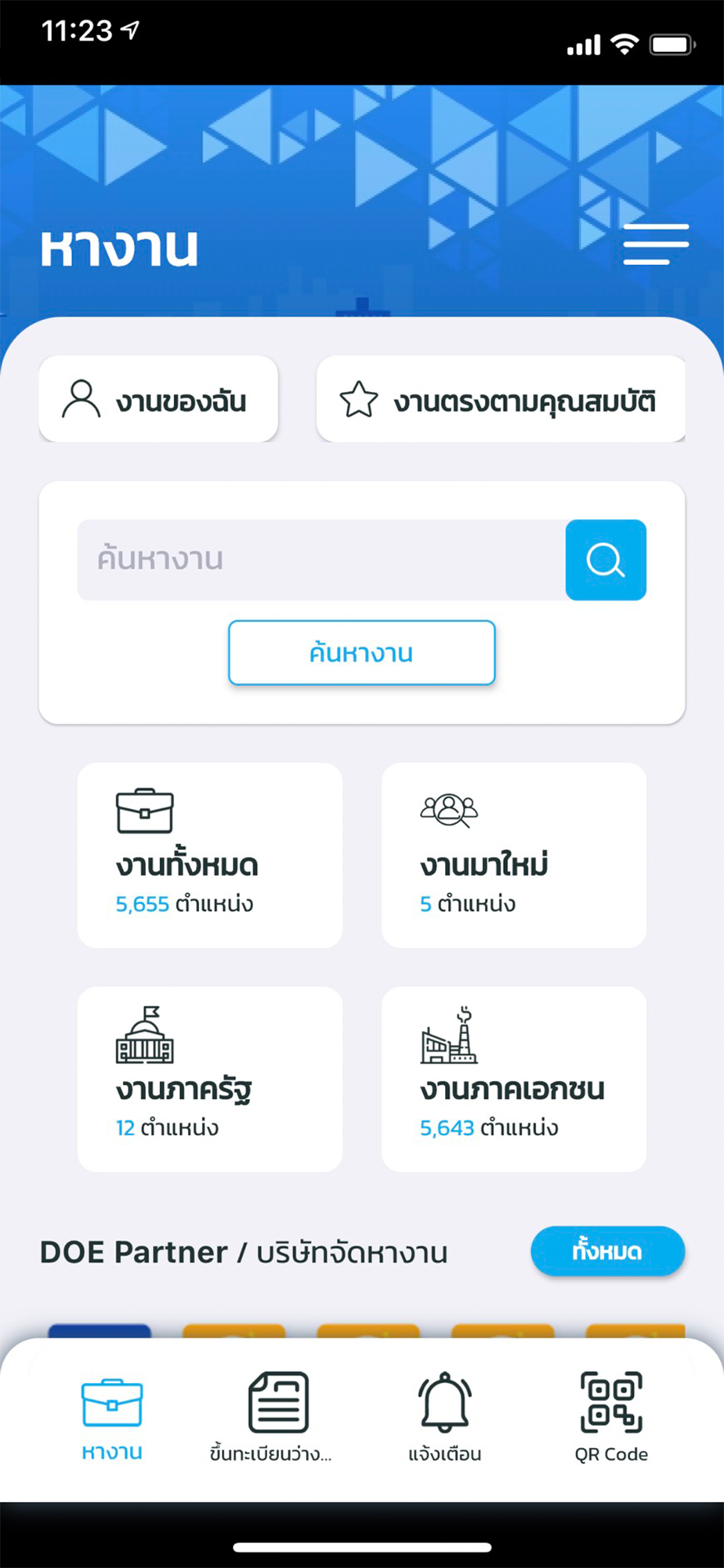Open the แจ้งเตือน notifications tab
Viewport: 724px width, 1568px height.
(x=444, y=1417)
